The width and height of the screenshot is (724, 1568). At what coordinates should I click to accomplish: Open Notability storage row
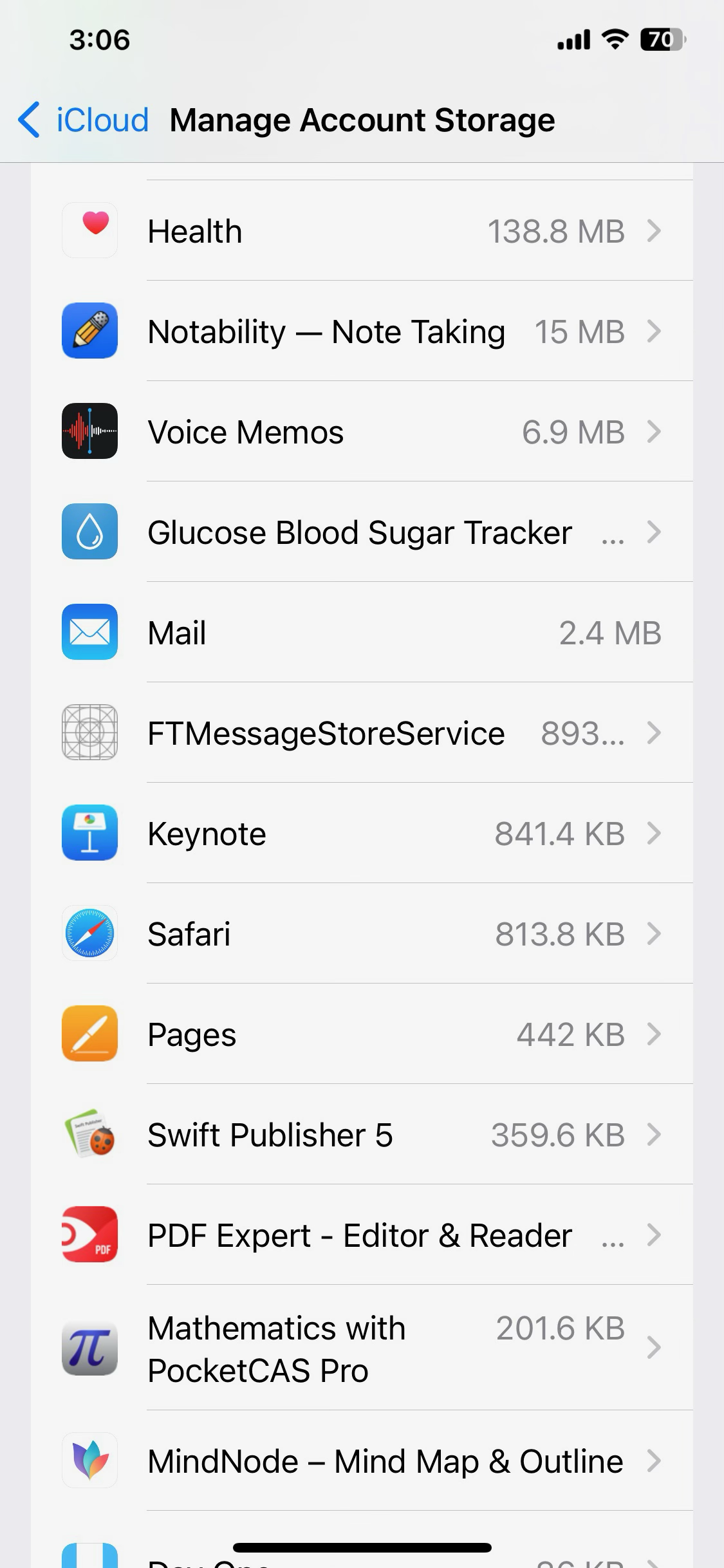[x=362, y=331]
